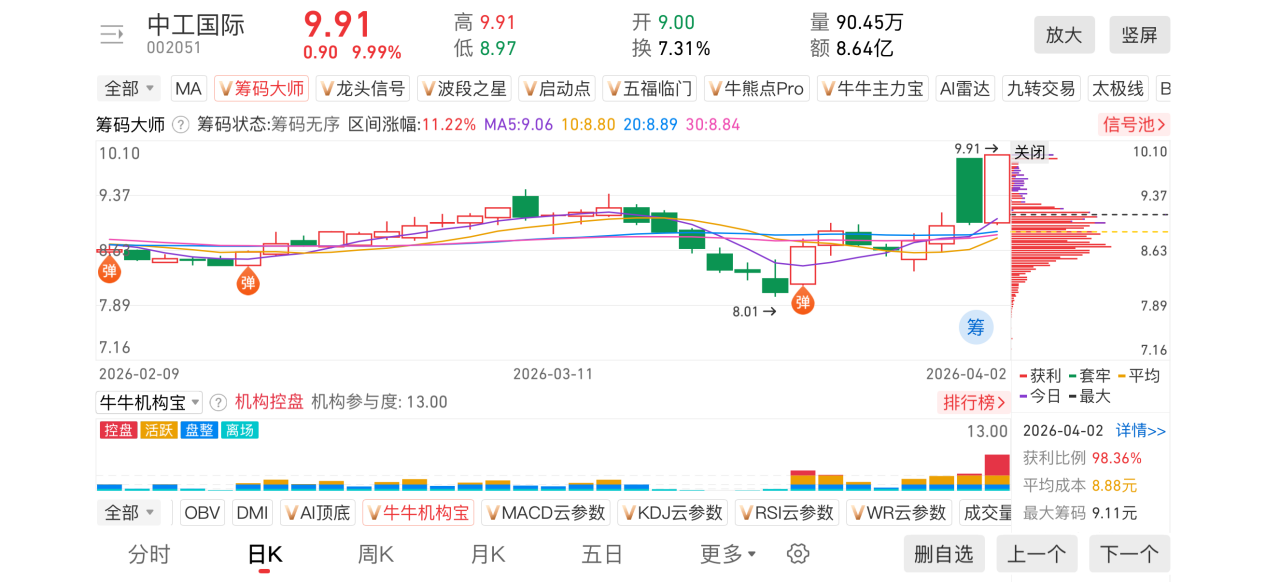Go to next stock with 下一个
The width and height of the screenshot is (1266, 582).
1129,554
